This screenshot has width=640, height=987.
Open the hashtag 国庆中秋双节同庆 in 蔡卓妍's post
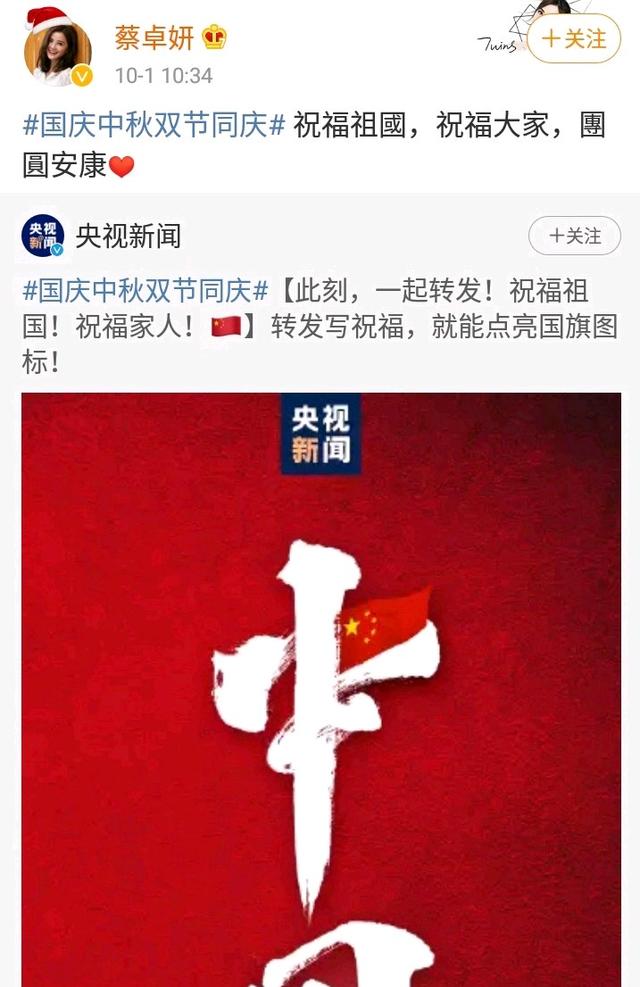tap(154, 127)
